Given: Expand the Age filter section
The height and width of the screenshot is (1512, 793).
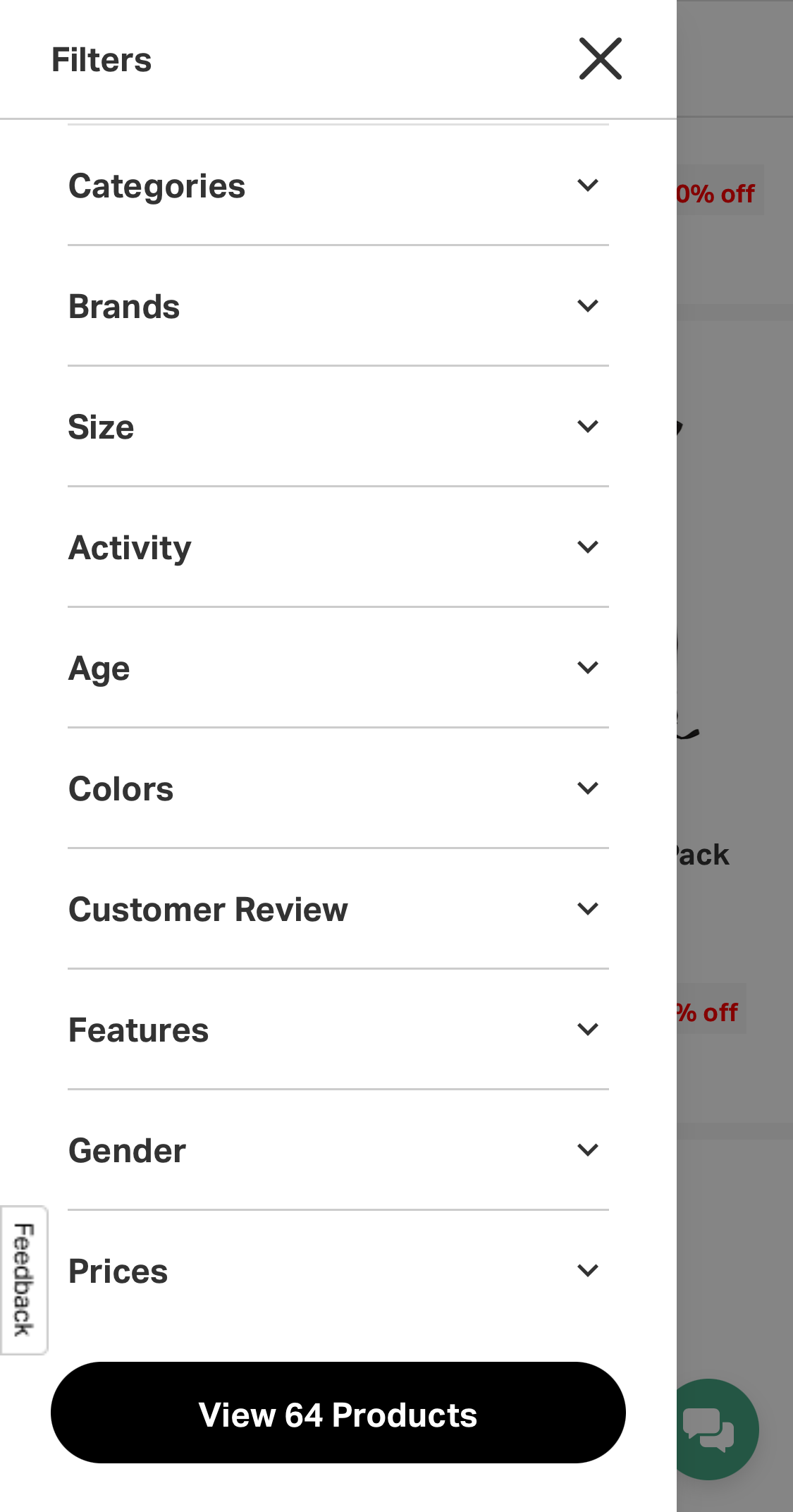Looking at the screenshot, I should (x=588, y=667).
